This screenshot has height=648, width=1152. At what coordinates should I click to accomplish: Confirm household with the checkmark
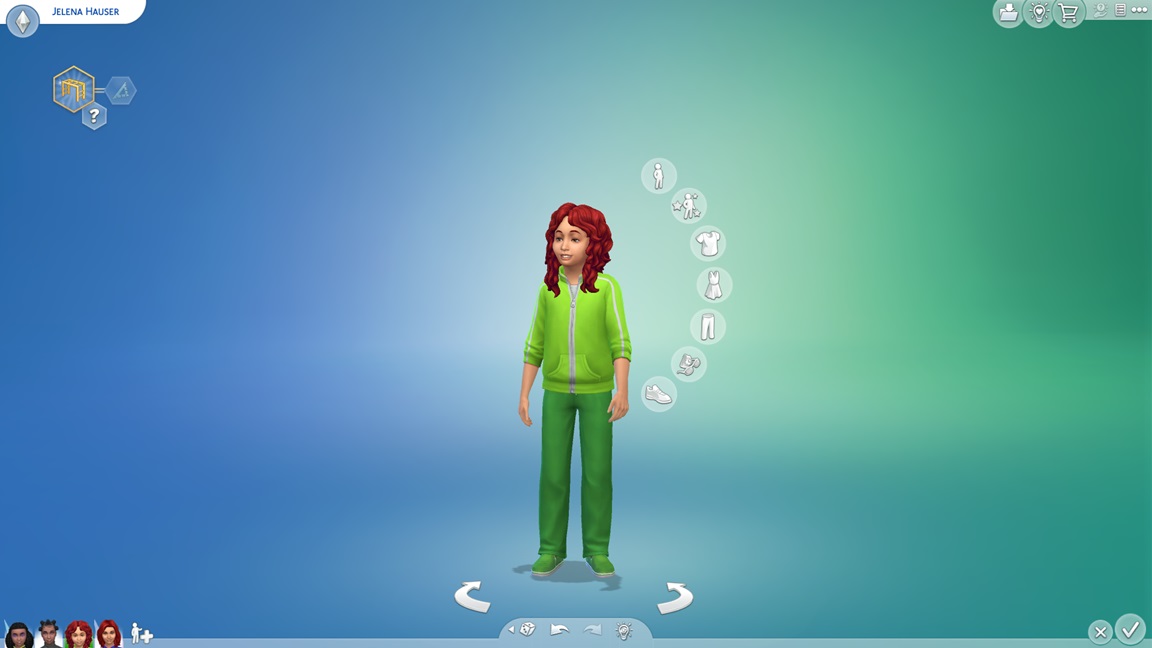pyautogui.click(x=1130, y=630)
